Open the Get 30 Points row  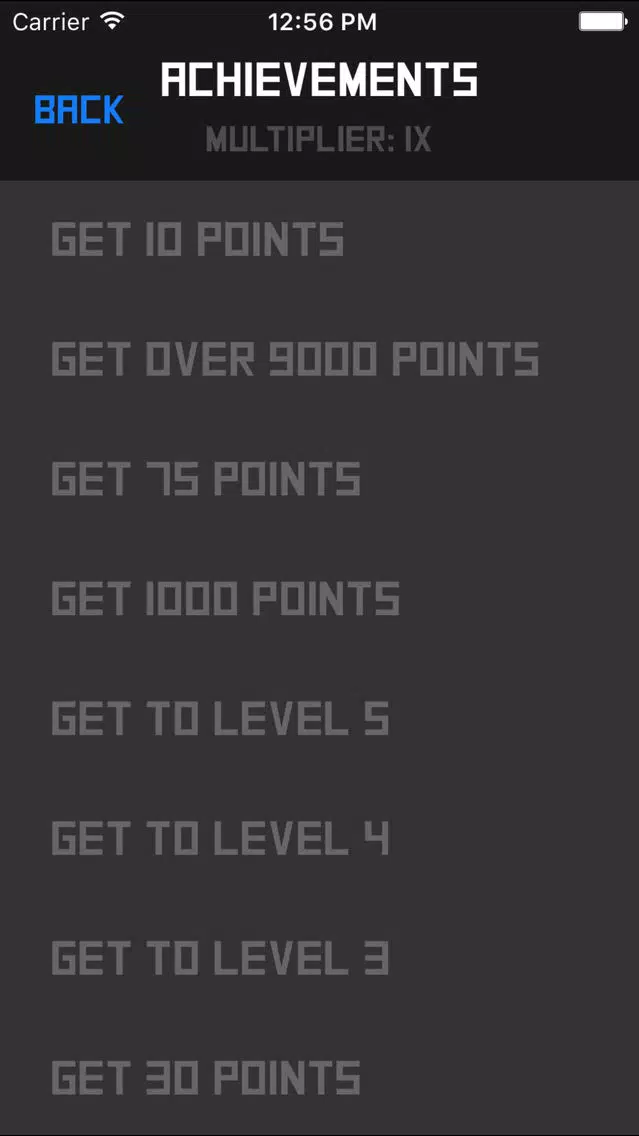[x=206, y=1078]
